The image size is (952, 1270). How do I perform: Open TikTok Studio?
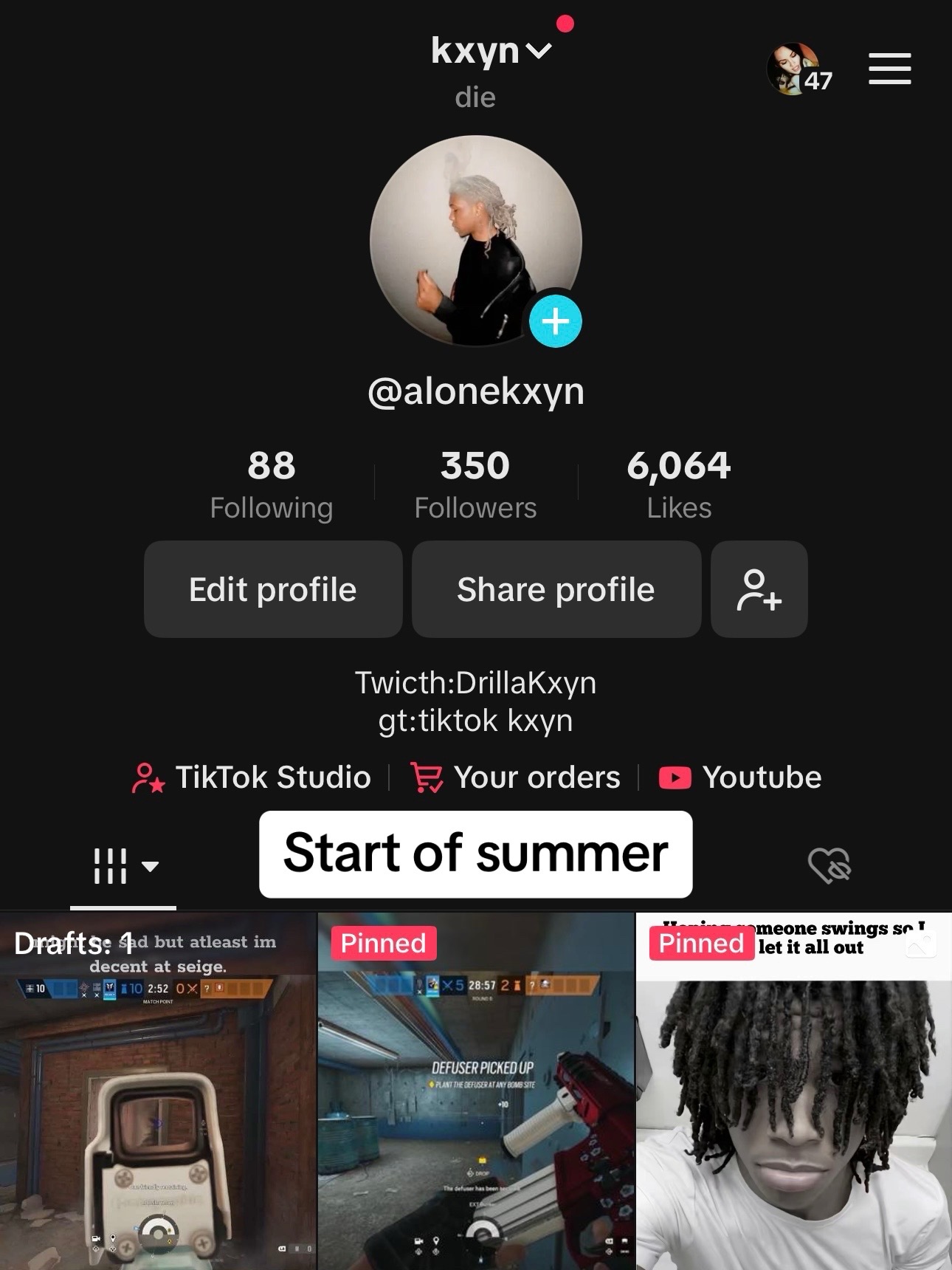pyautogui.click(x=252, y=778)
